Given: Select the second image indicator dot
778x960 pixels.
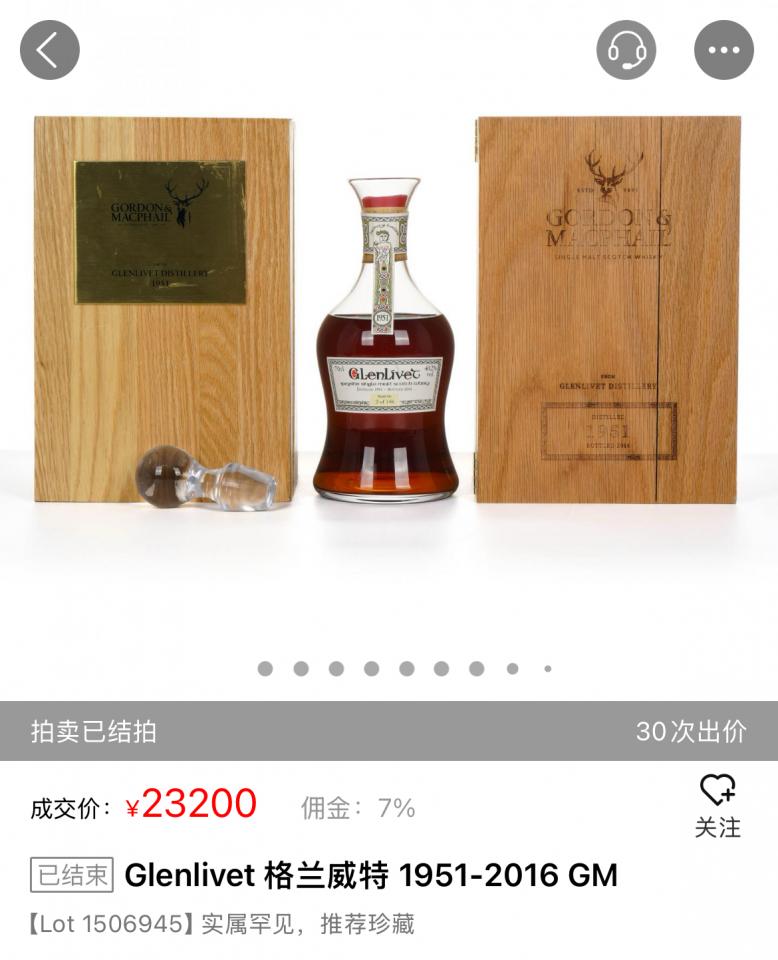Looking at the screenshot, I should pyautogui.click(x=300, y=669).
